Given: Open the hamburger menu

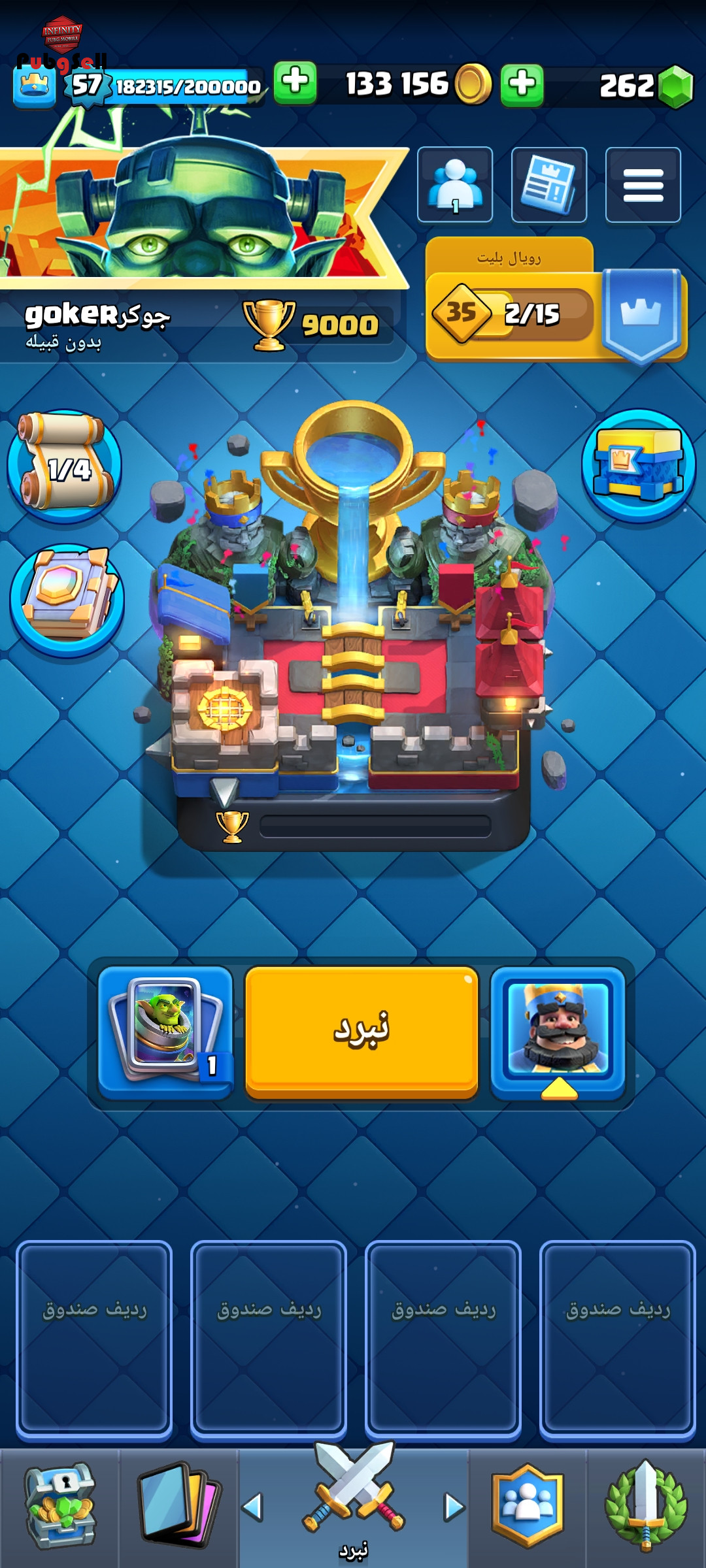Looking at the screenshot, I should [643, 185].
